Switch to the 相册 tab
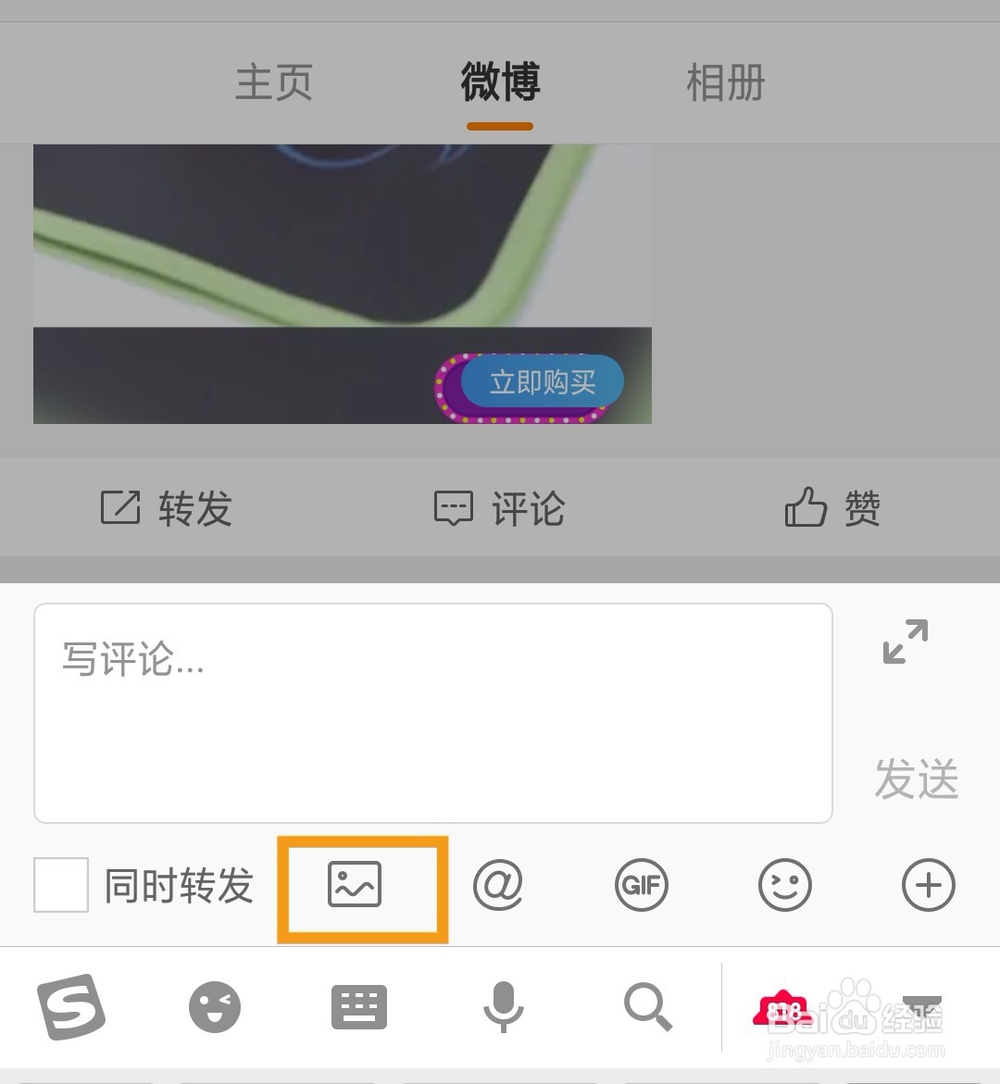Image resolution: width=1000 pixels, height=1084 pixels. (725, 83)
